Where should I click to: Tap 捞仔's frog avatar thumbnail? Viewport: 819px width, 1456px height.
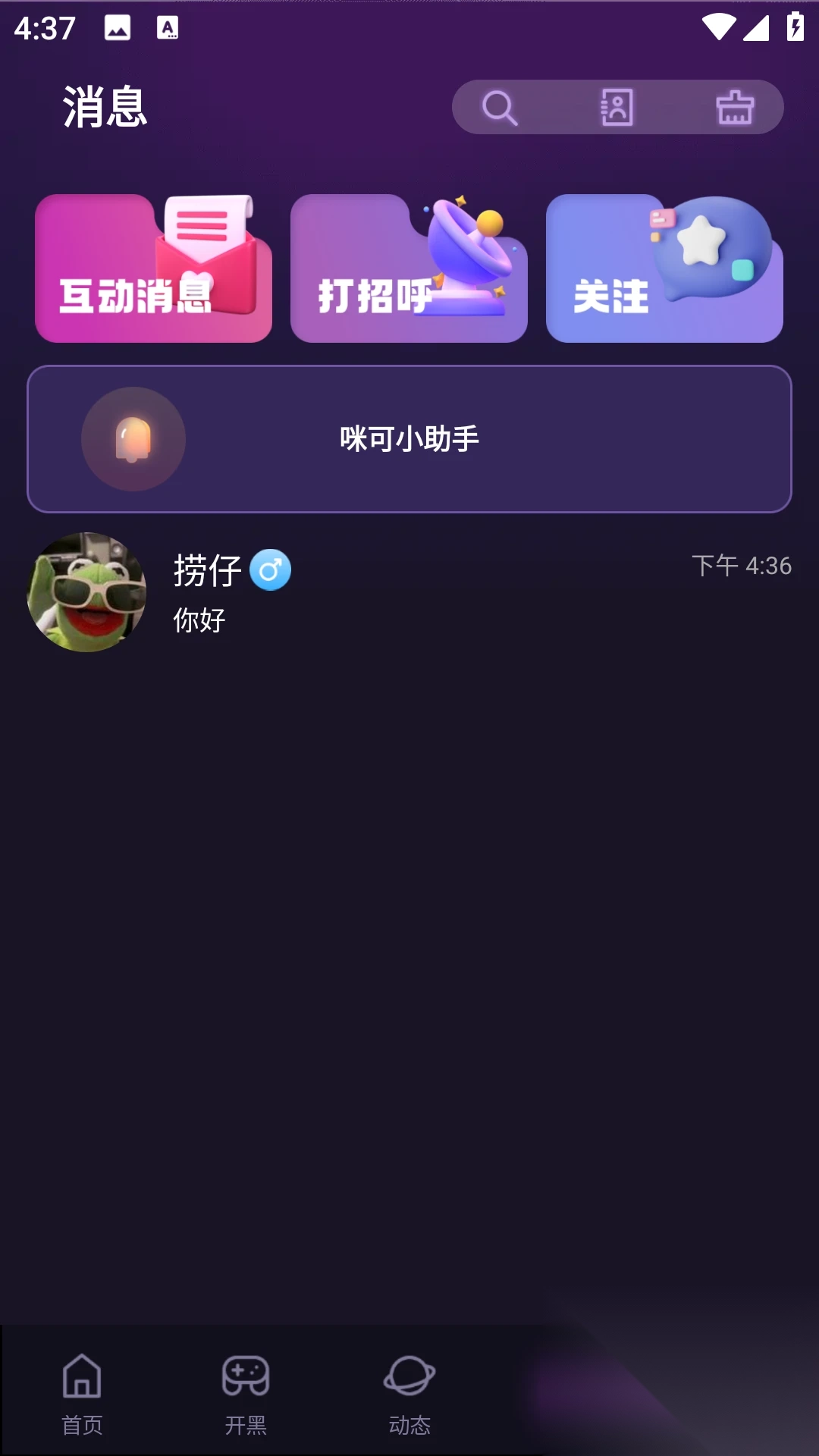click(x=87, y=593)
